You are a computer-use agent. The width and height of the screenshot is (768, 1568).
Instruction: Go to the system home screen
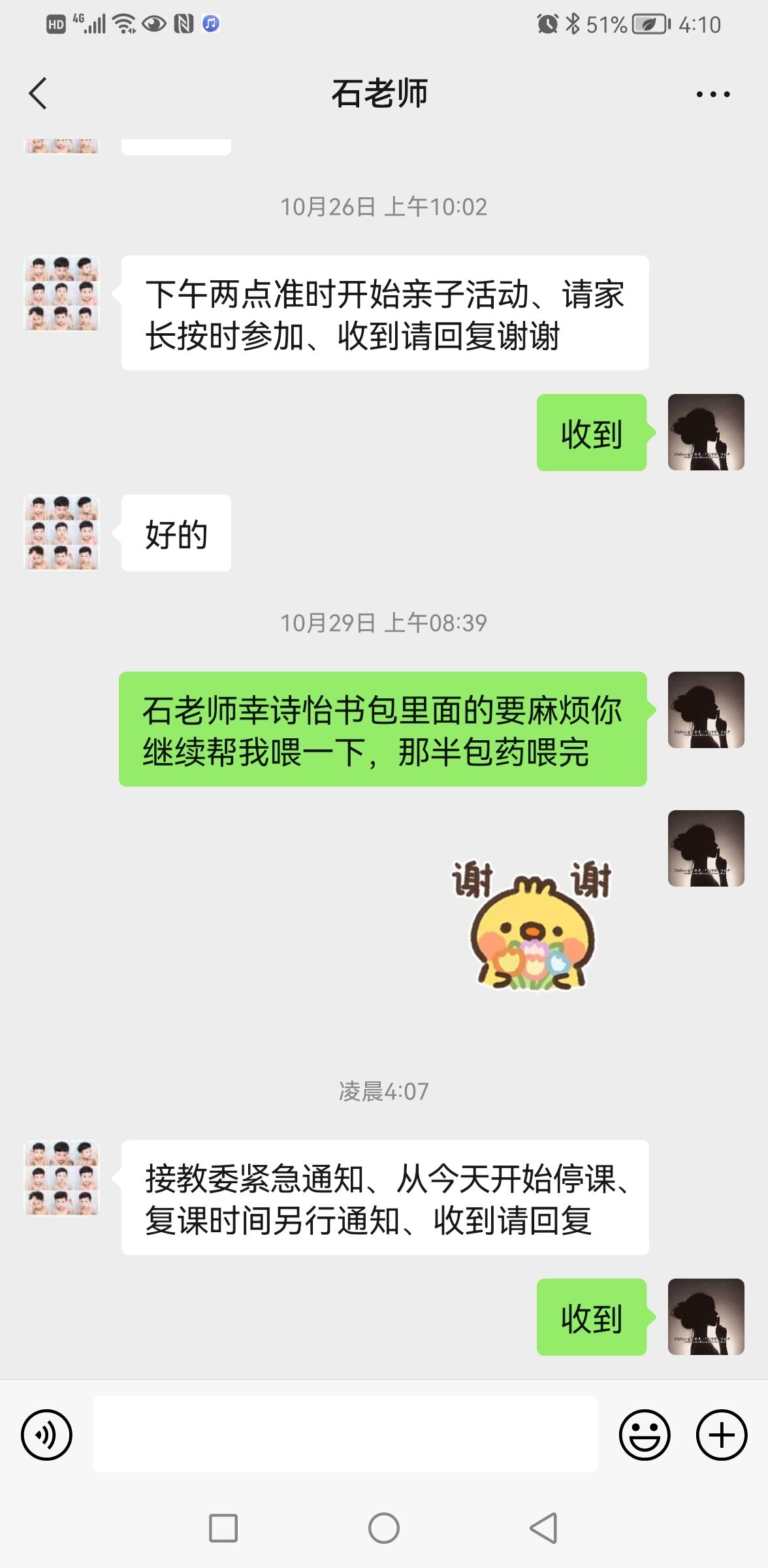[384, 1528]
